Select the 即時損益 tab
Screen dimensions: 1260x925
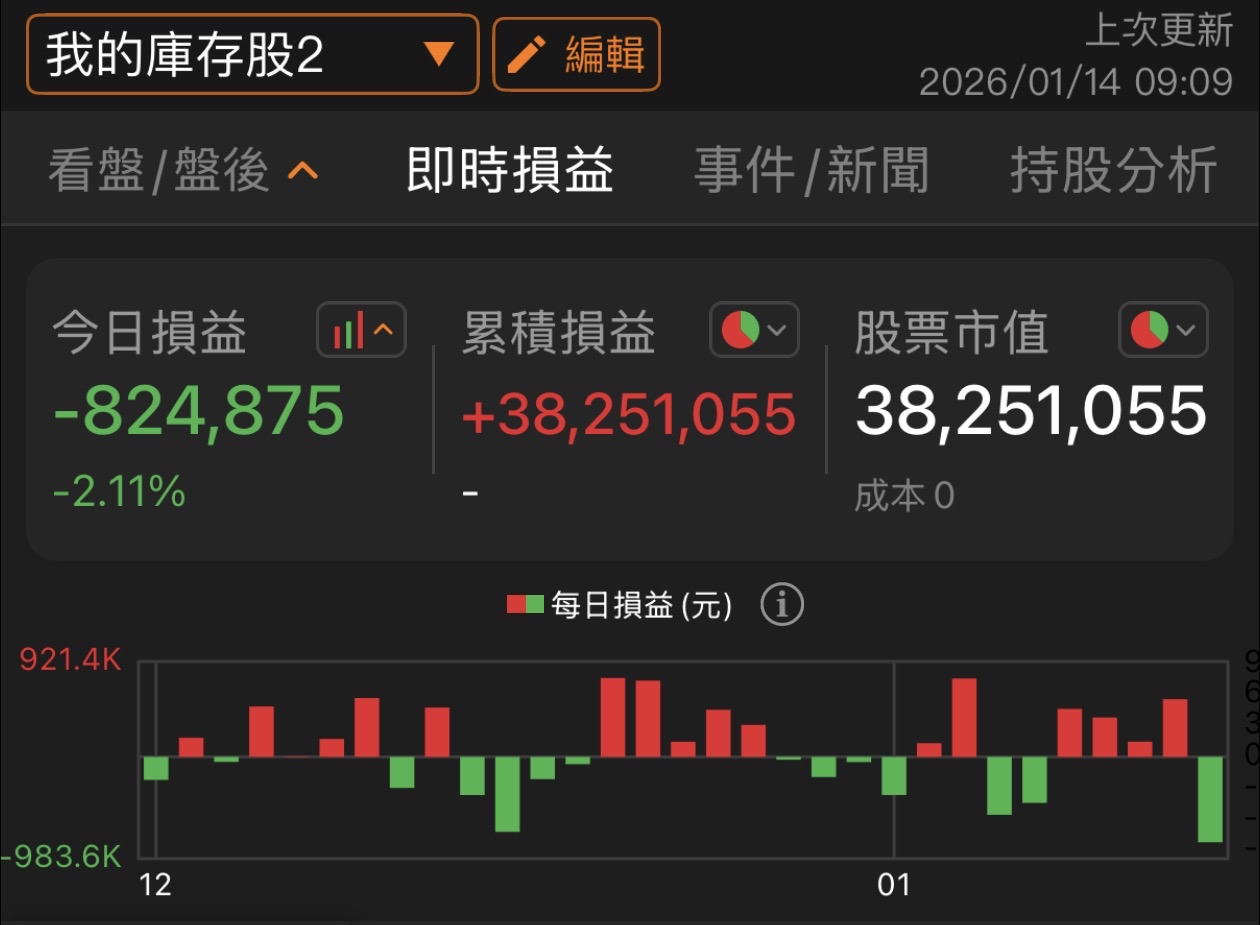point(510,170)
